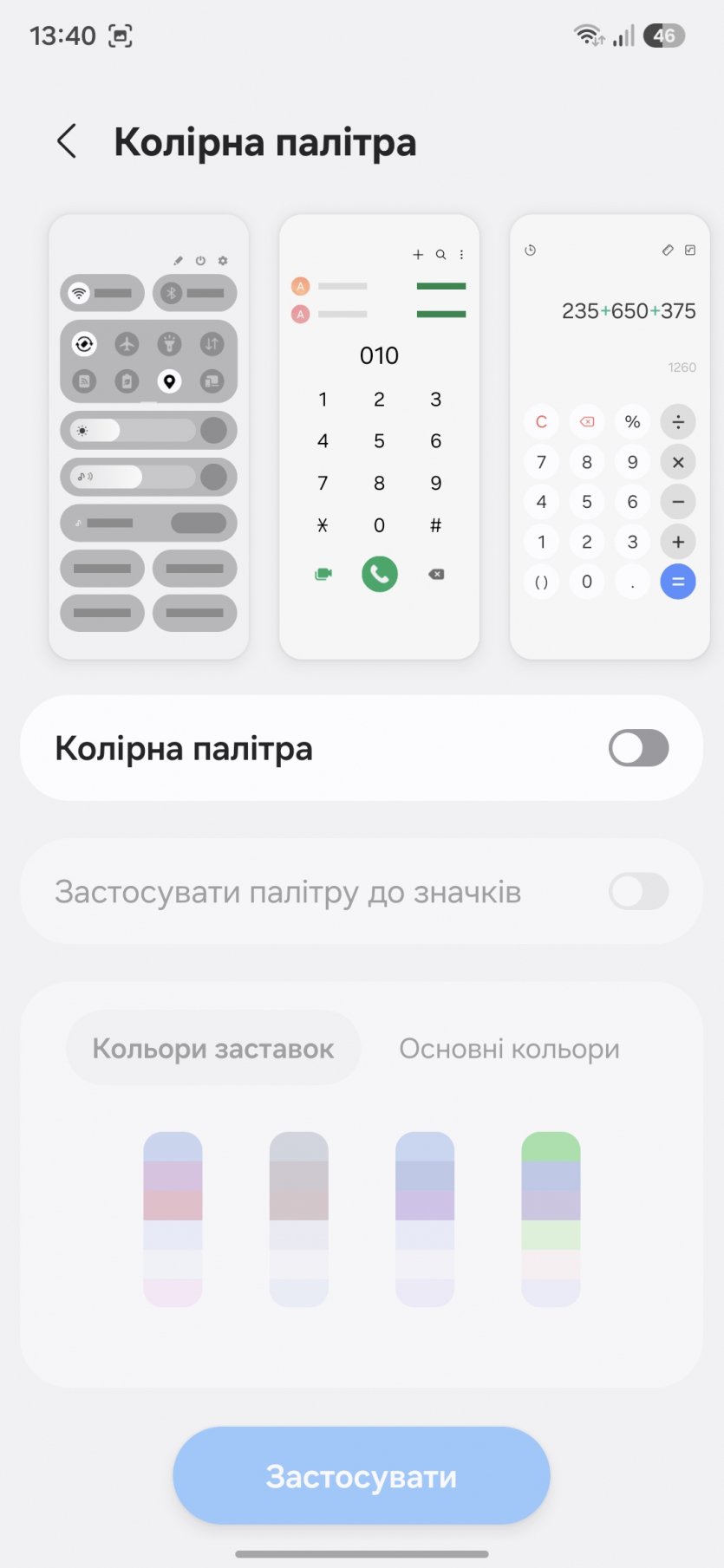Go back from the Колірна палітра screen
This screenshot has width=724, height=1568.
pos(67,141)
